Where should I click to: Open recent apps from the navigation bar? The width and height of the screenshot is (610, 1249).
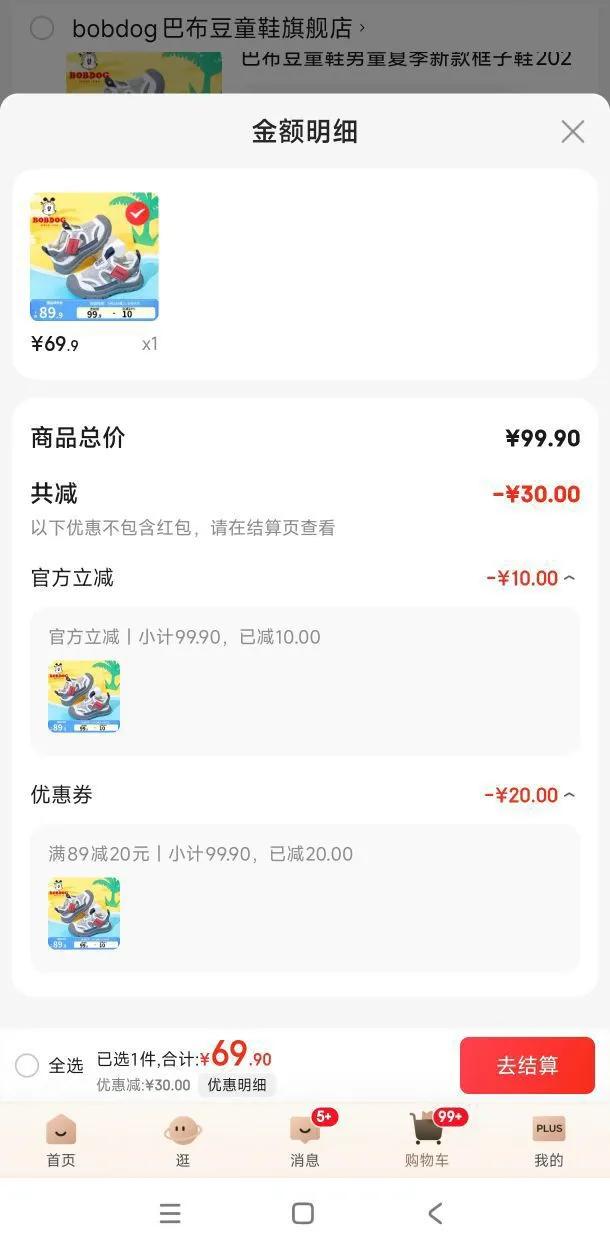[170, 1213]
